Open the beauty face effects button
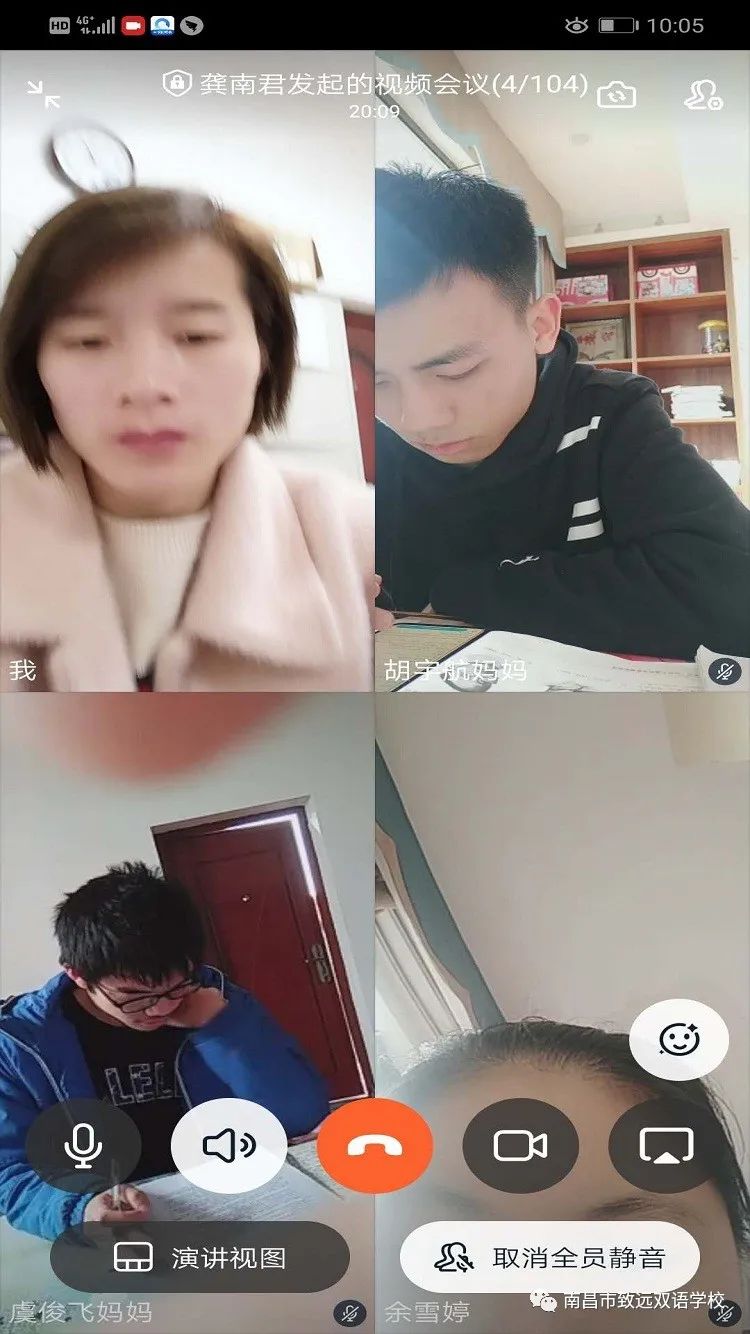The height and width of the screenshot is (1334, 750). coord(679,1041)
